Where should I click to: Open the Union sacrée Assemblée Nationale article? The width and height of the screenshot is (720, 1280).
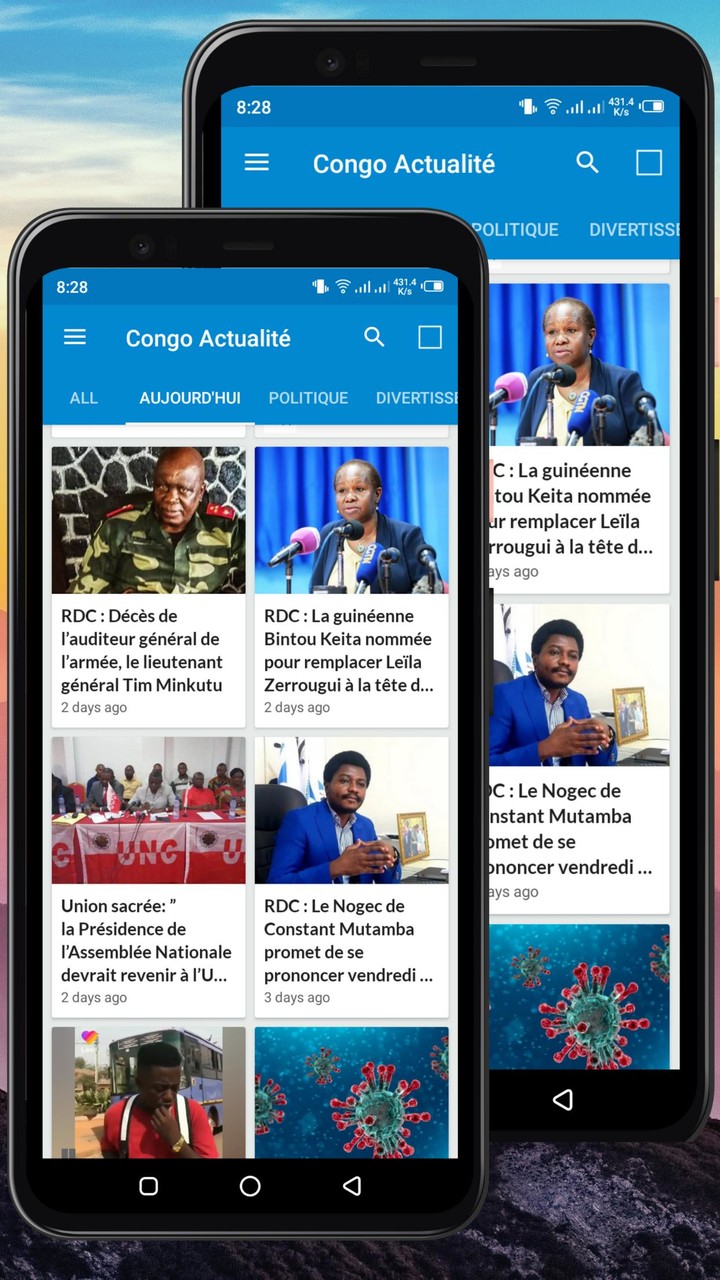[x=148, y=870]
